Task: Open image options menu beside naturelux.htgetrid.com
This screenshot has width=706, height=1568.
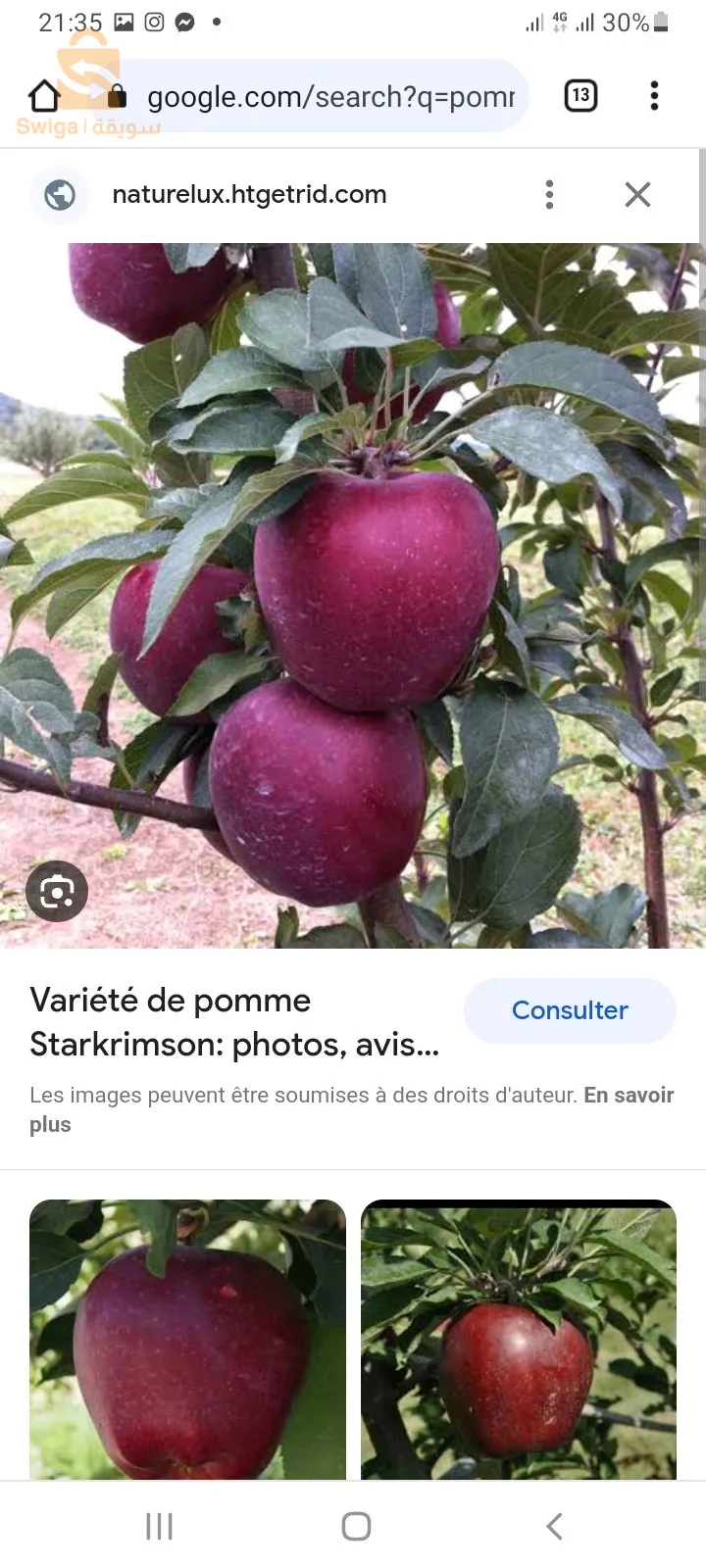Action: tap(549, 194)
